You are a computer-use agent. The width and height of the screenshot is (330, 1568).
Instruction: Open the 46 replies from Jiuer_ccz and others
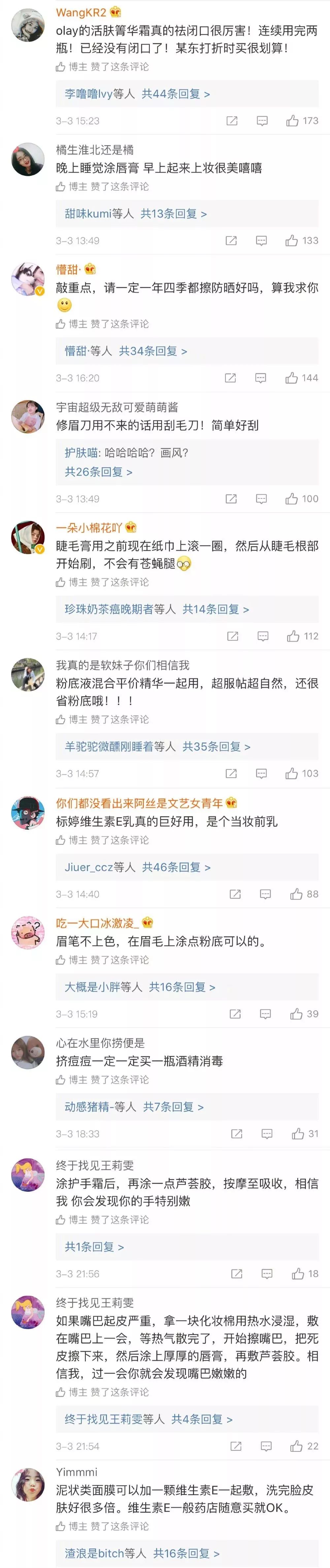tap(138, 867)
